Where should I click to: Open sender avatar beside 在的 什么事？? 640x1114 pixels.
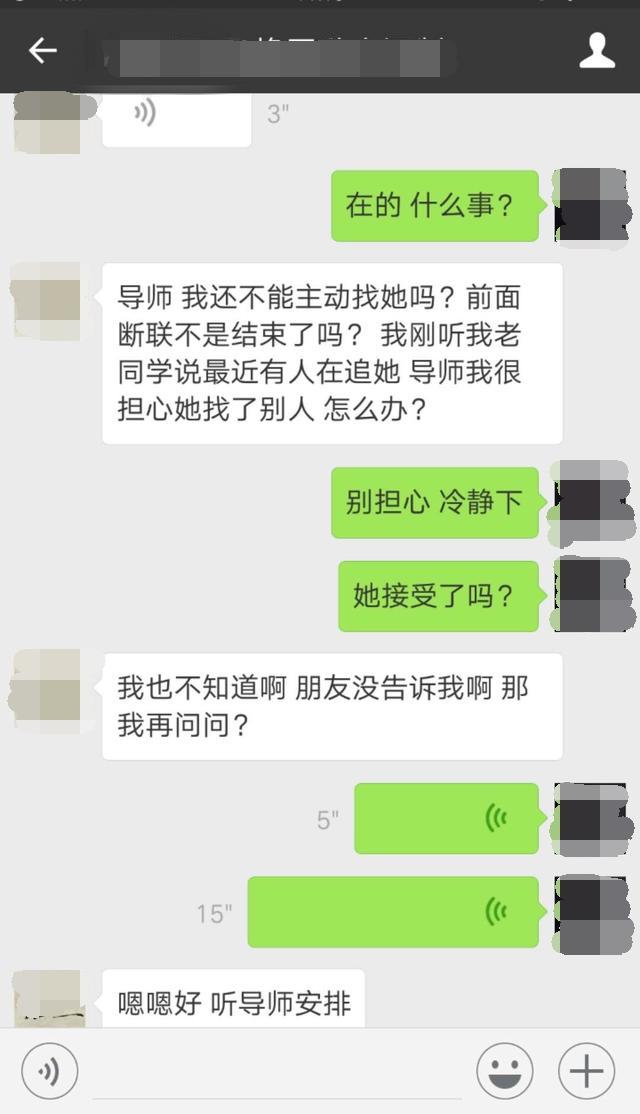pyautogui.click(x=592, y=206)
